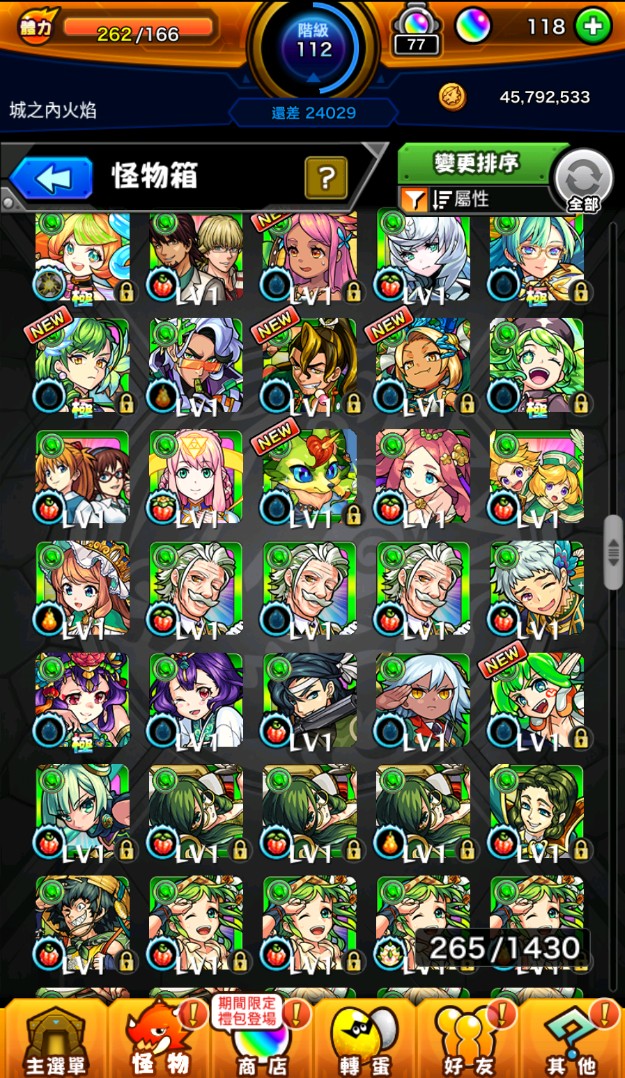The image size is (625, 1078).
Task: Select the saluting white-haired dark-skinned girl
Action: coord(423,701)
